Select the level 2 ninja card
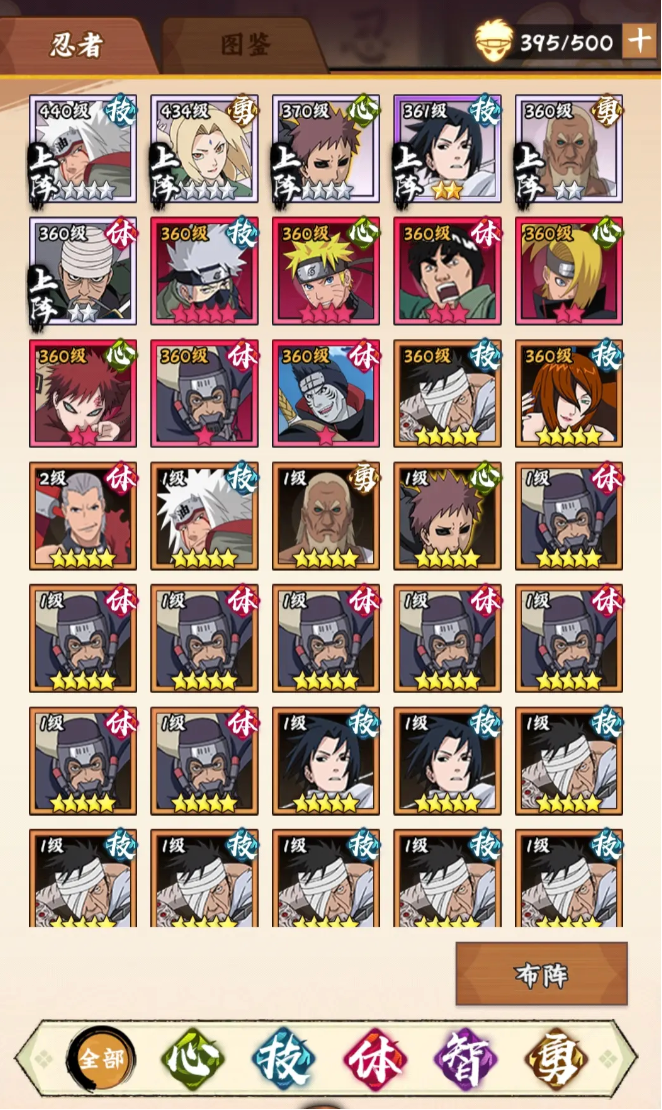This screenshot has width=662, height=1110. pos(83,516)
